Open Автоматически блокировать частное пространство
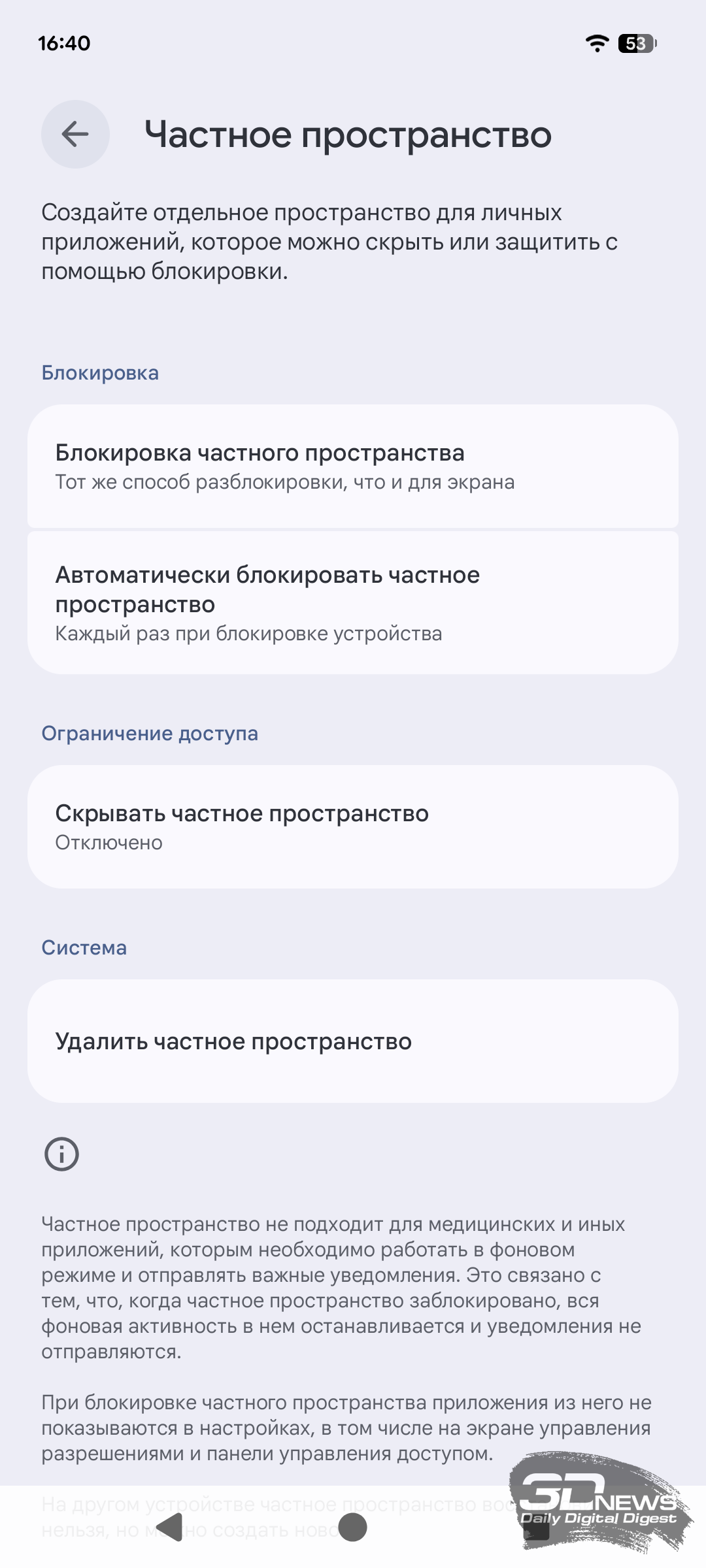Viewport: 706px width, 1568px height. (x=353, y=603)
